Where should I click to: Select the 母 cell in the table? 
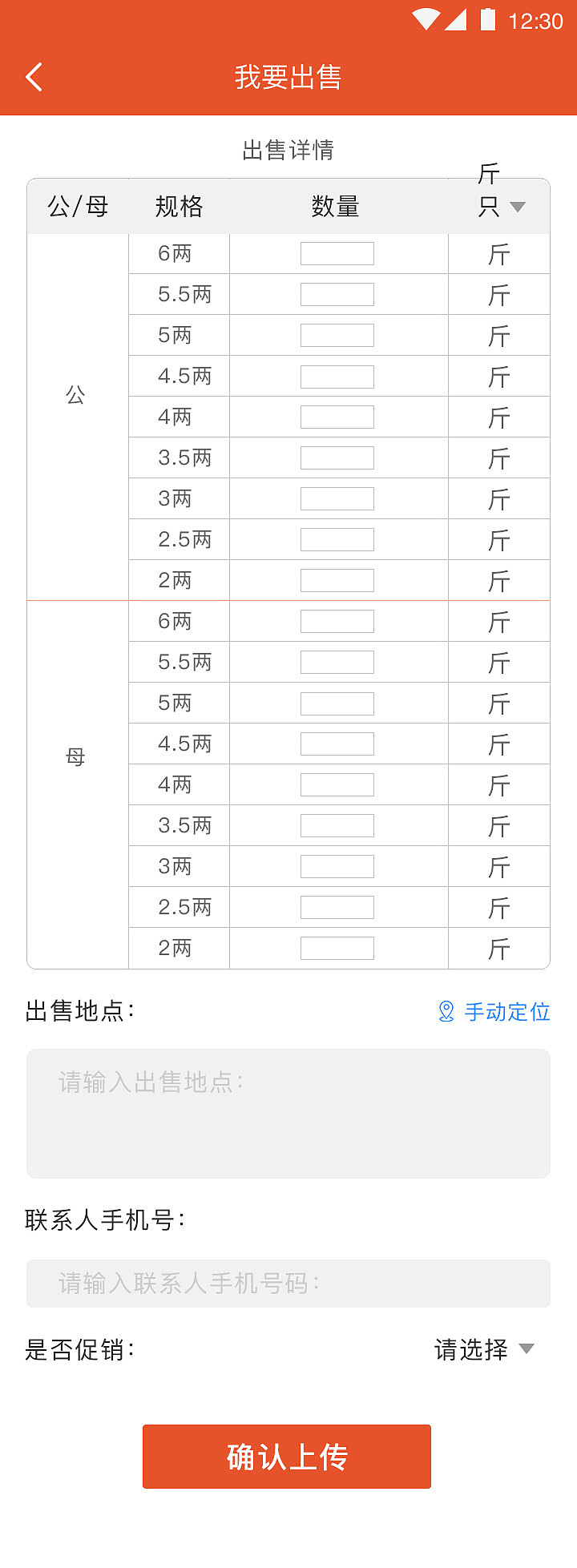76,756
